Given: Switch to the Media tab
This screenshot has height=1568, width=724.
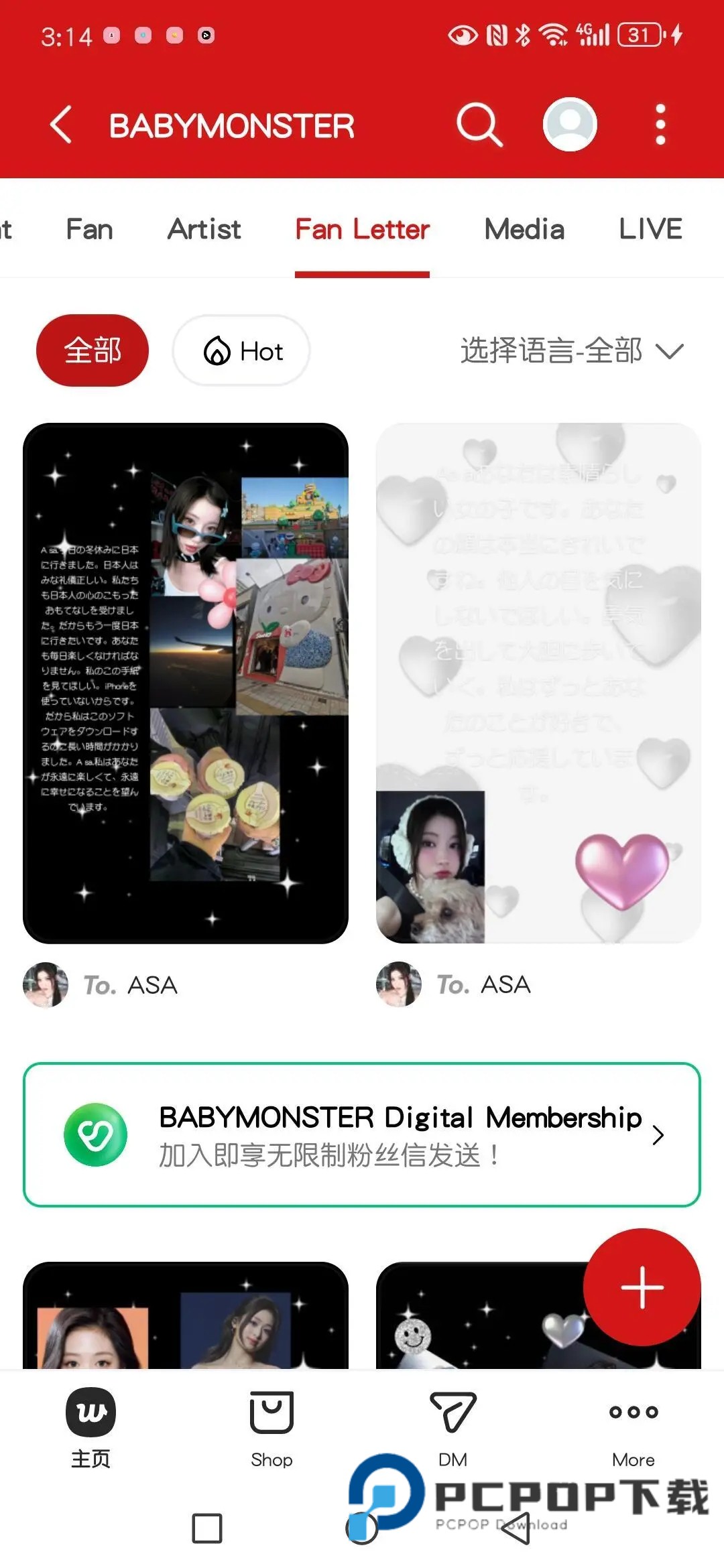Looking at the screenshot, I should [x=524, y=230].
